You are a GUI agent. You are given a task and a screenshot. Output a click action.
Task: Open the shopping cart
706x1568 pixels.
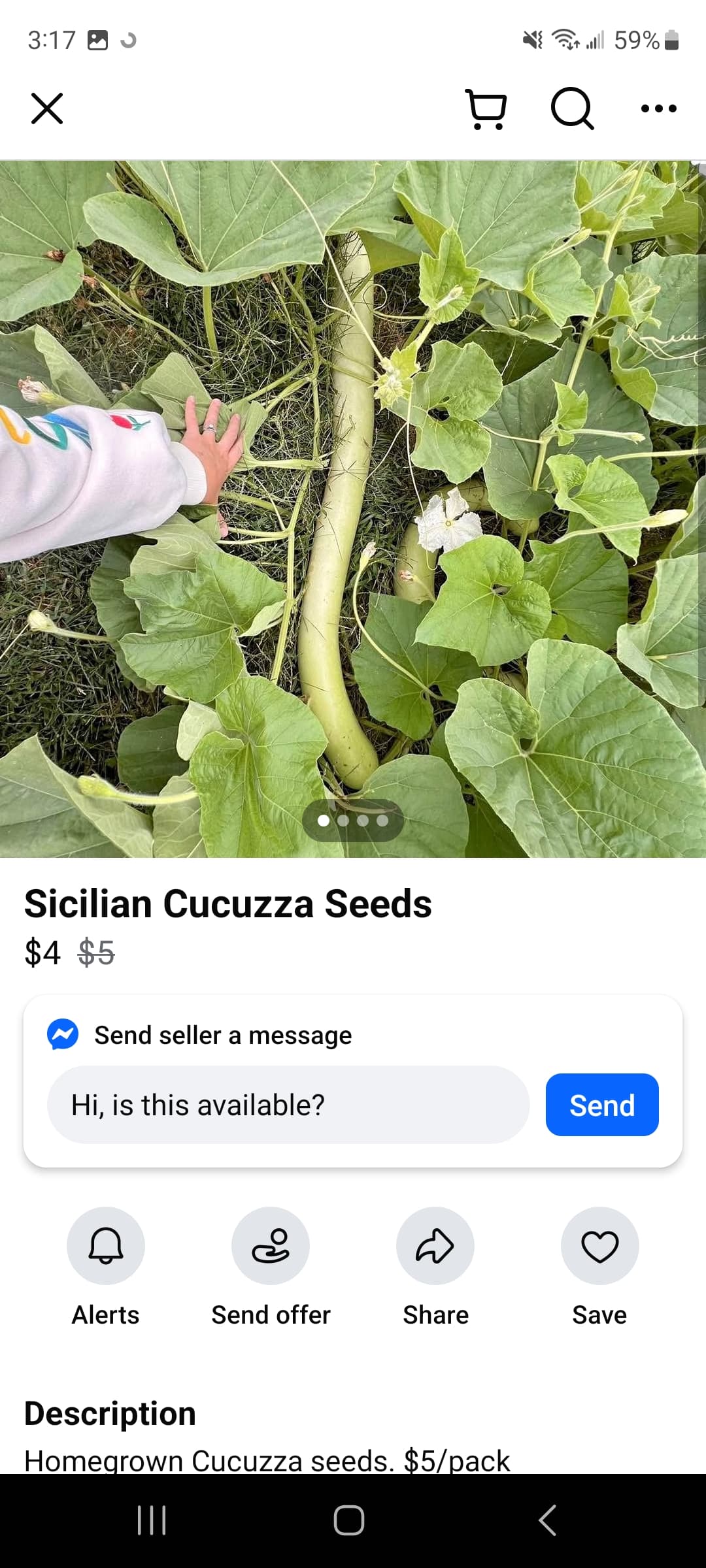point(486,108)
